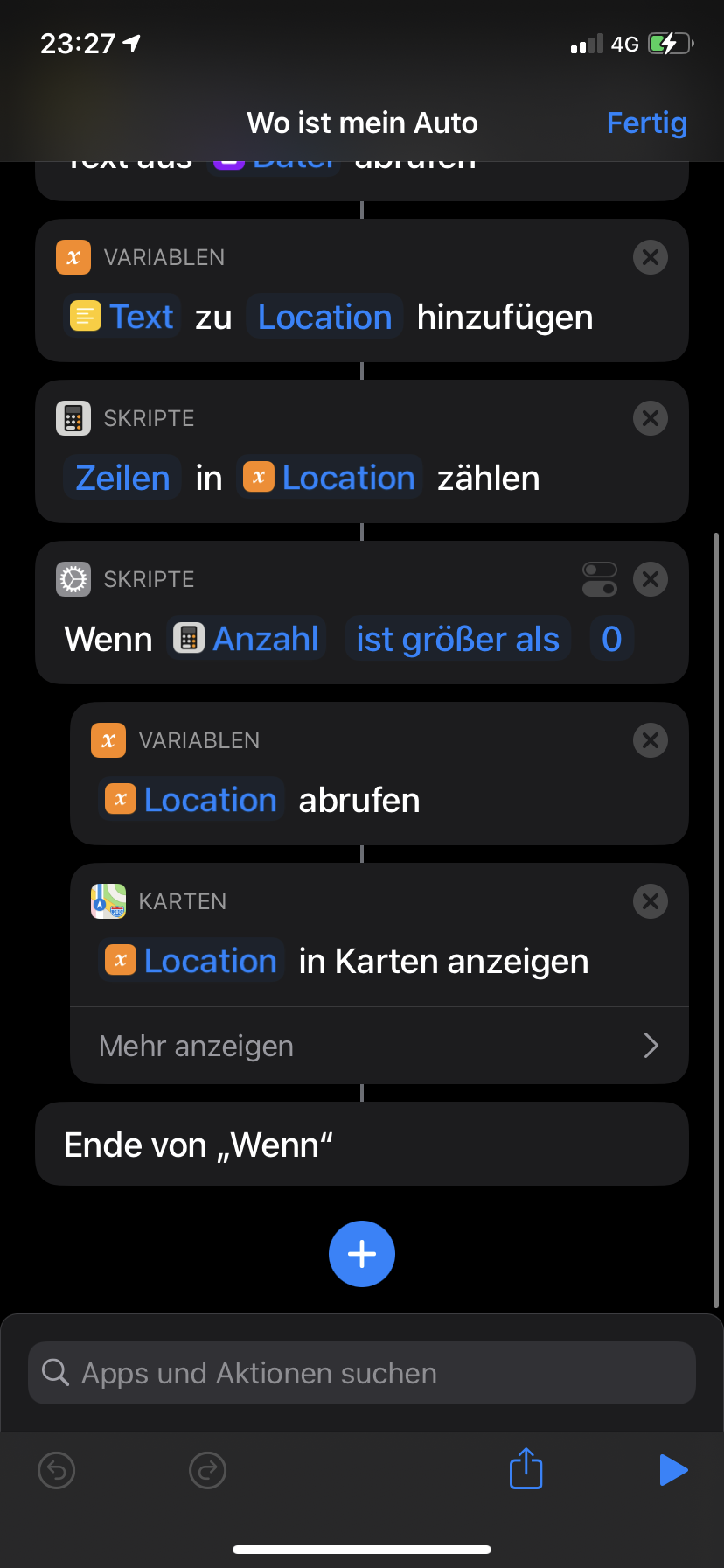Edit the comparison value 0

[611, 640]
